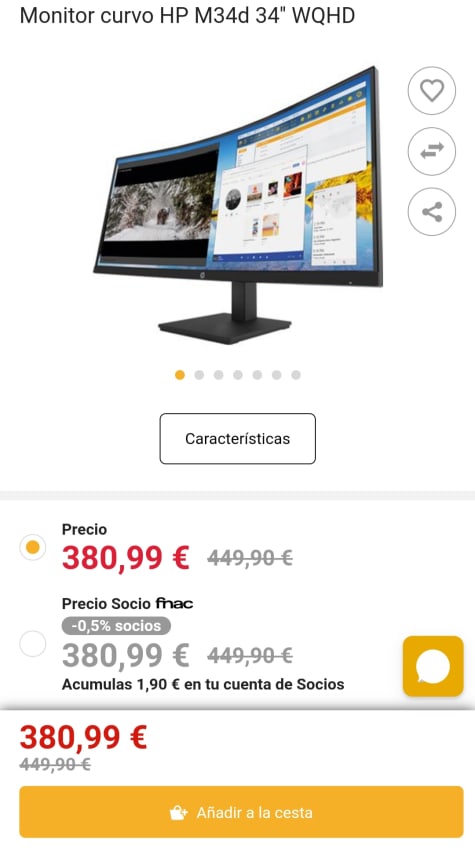Add the monitor to your wishlist heart
475x851 pixels.
click(432, 91)
